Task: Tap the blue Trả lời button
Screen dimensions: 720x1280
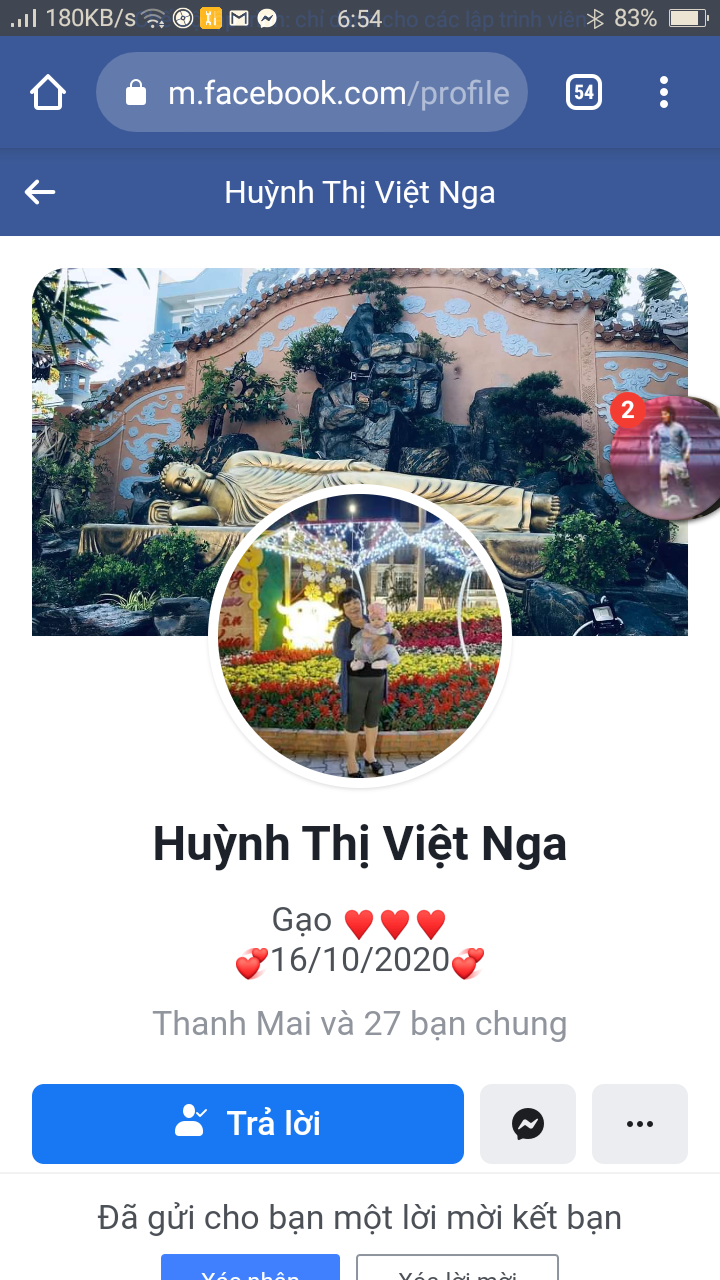Action: (x=248, y=1124)
